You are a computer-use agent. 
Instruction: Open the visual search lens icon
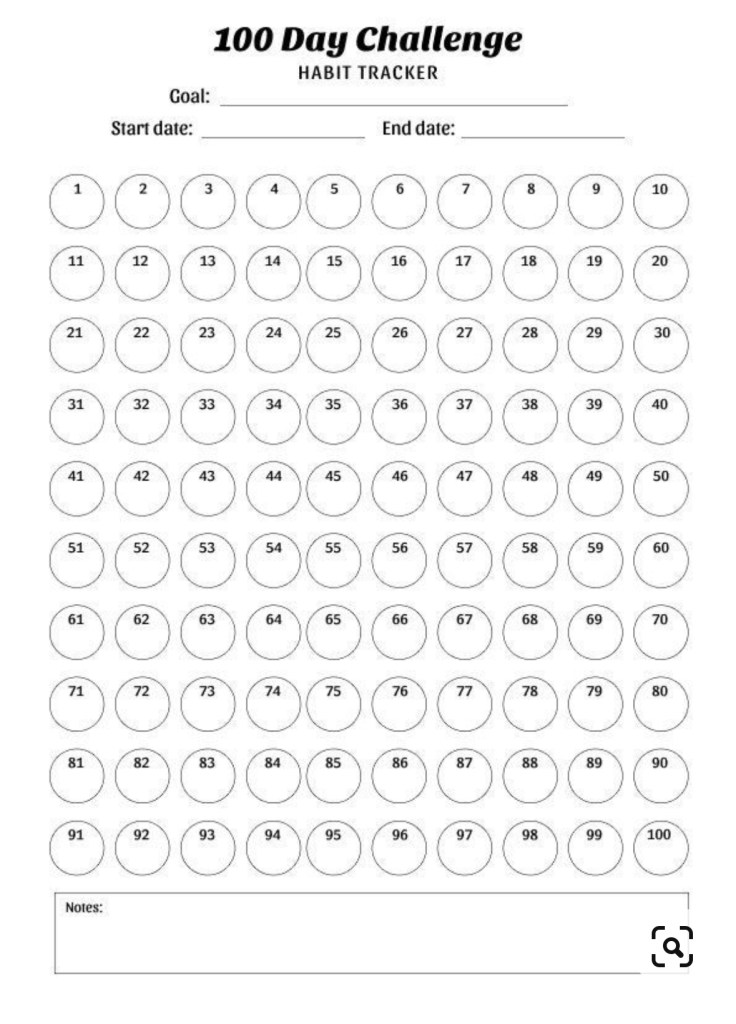(672, 946)
